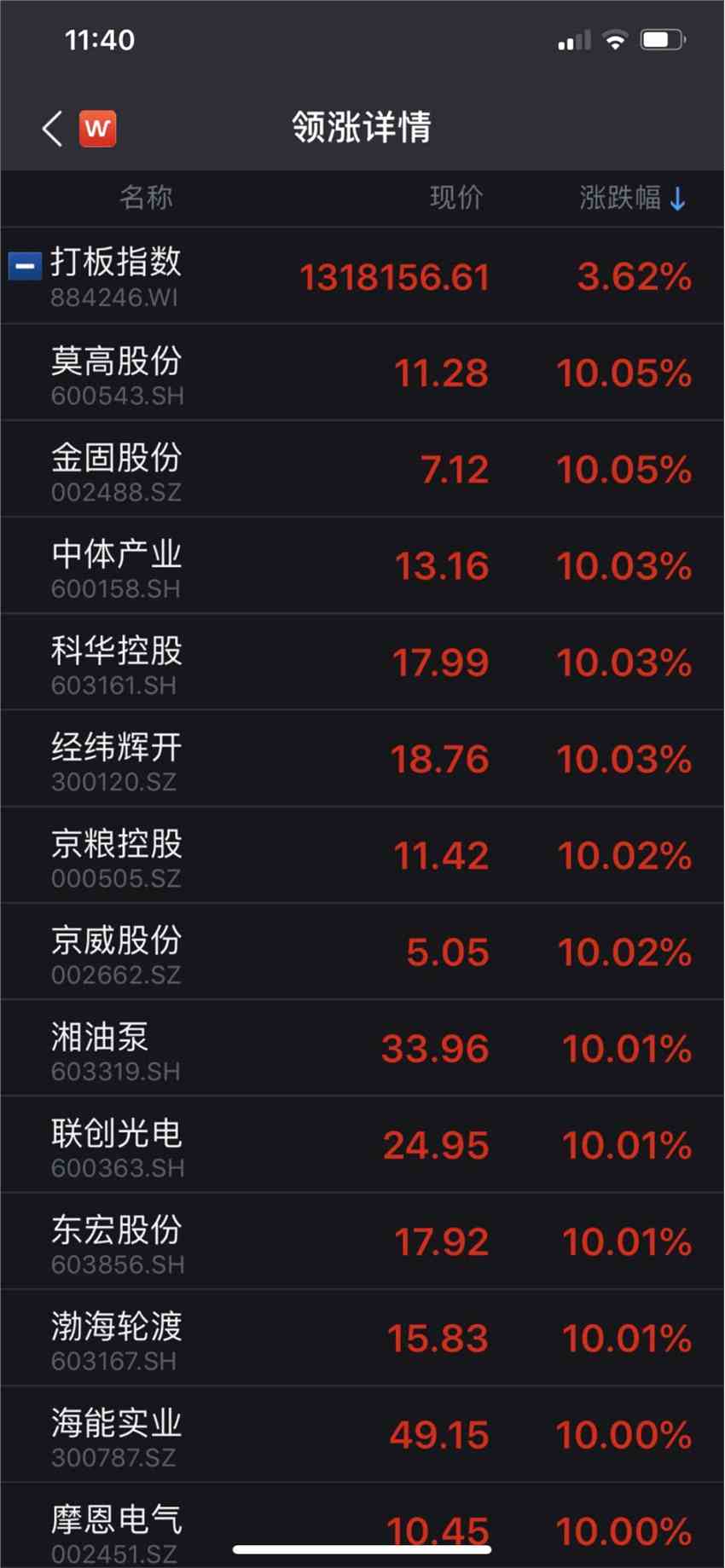The image size is (725, 1568).
Task: Sort by 现价 column header
Action: coord(456,198)
